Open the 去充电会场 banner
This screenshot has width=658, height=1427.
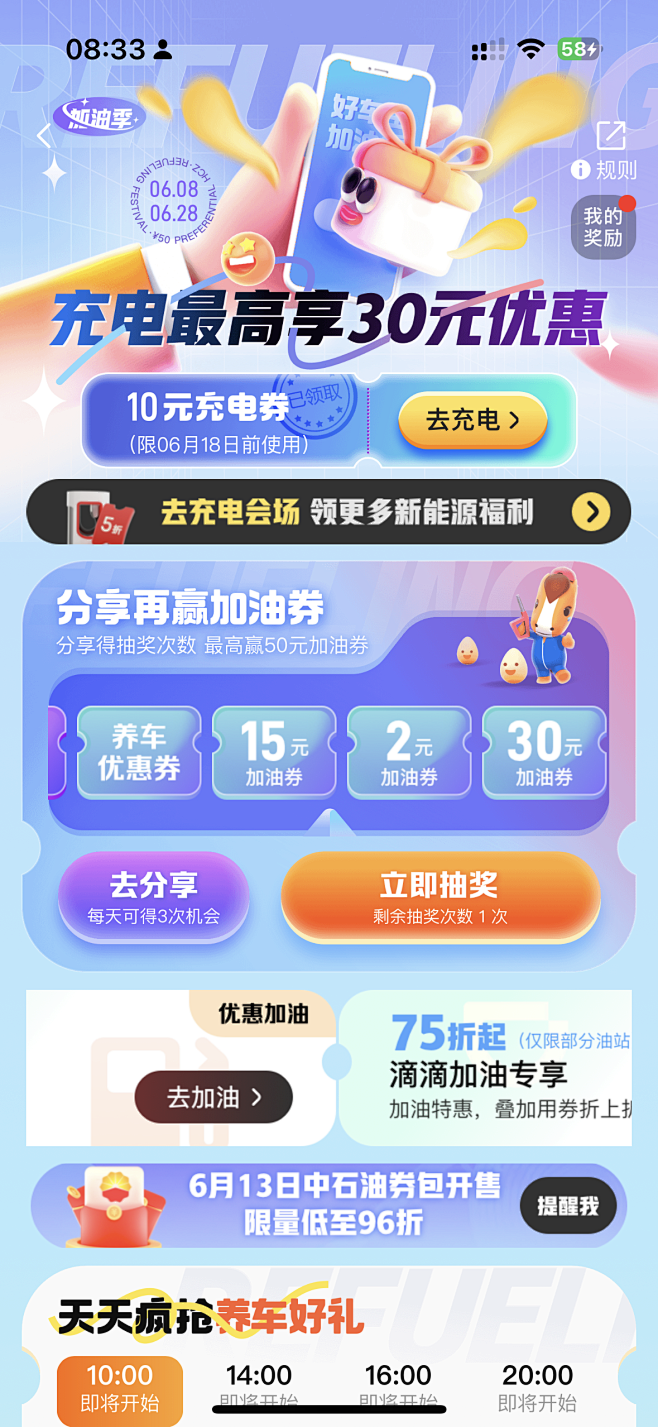[x=328, y=512]
